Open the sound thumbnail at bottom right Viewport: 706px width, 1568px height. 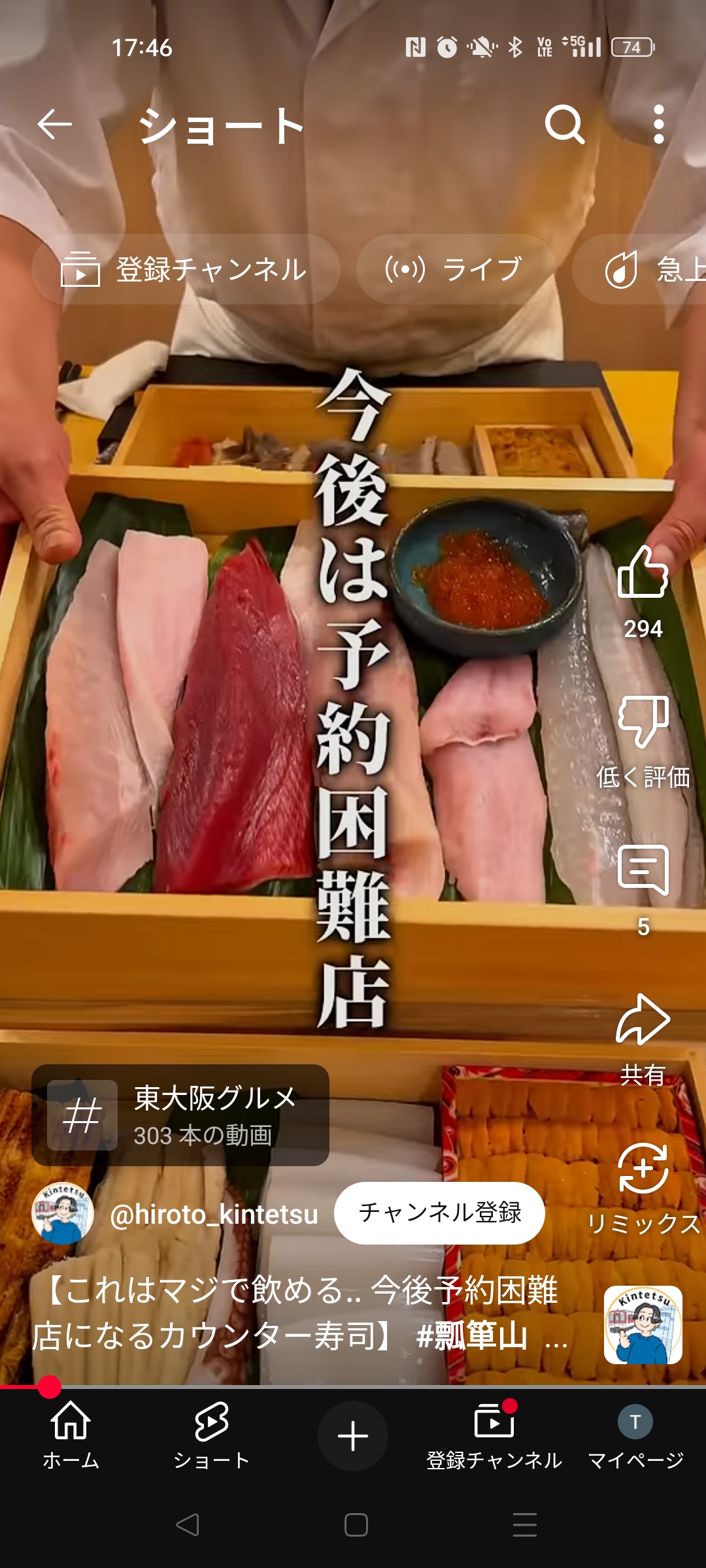tap(643, 1325)
